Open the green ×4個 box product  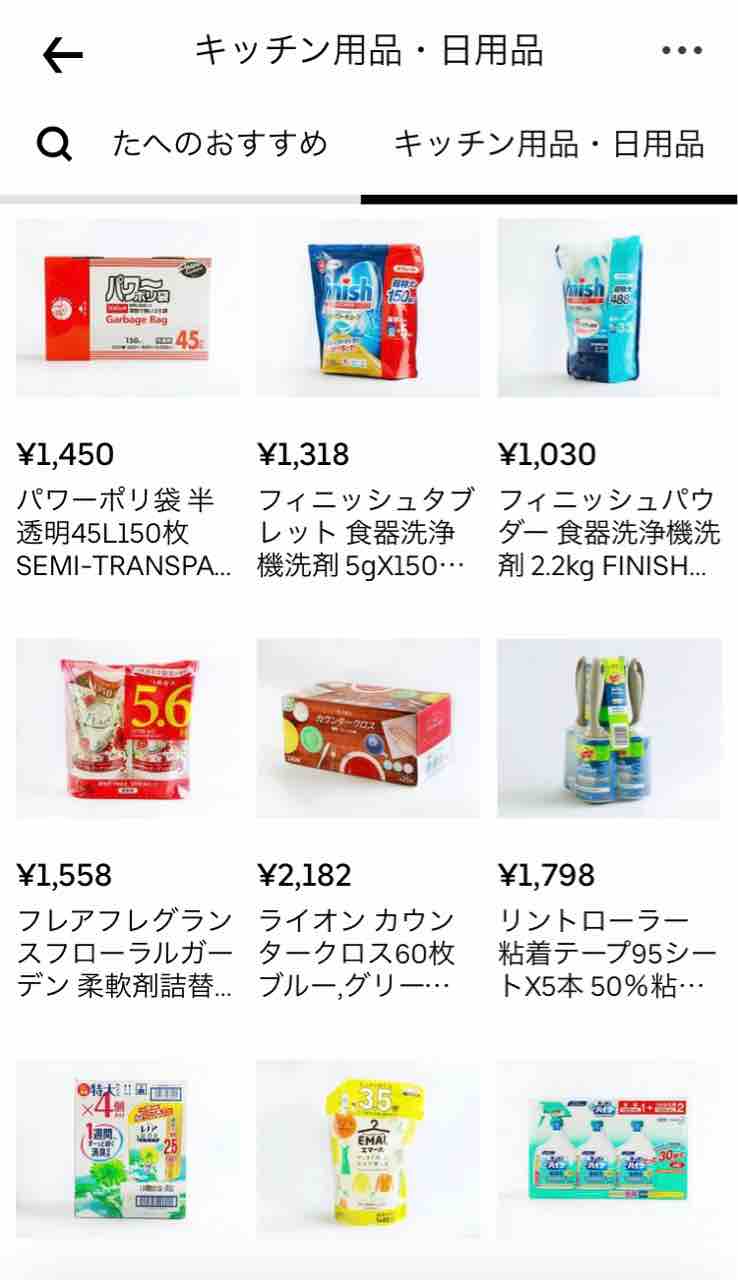(128, 1150)
